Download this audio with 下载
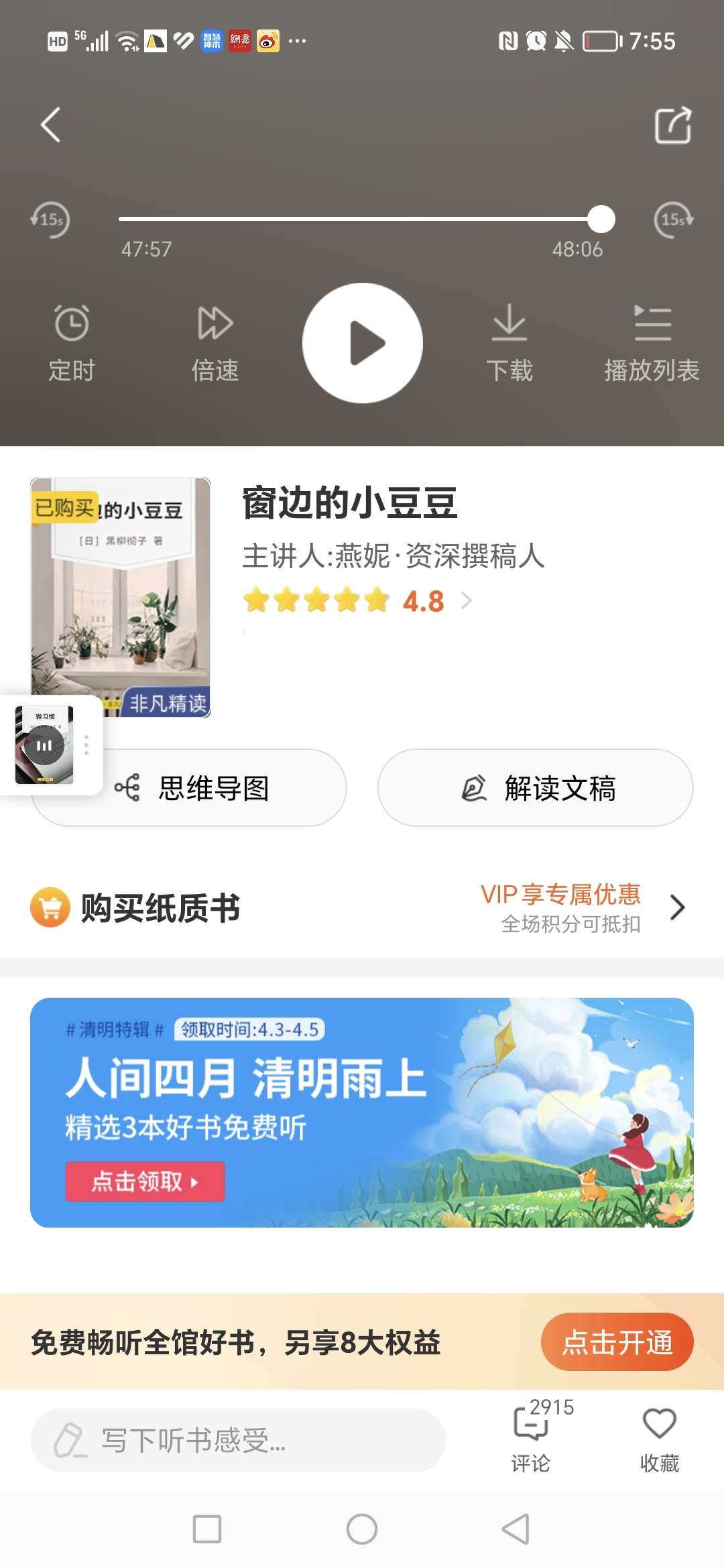Screen dimensions: 724x1568 [509, 342]
